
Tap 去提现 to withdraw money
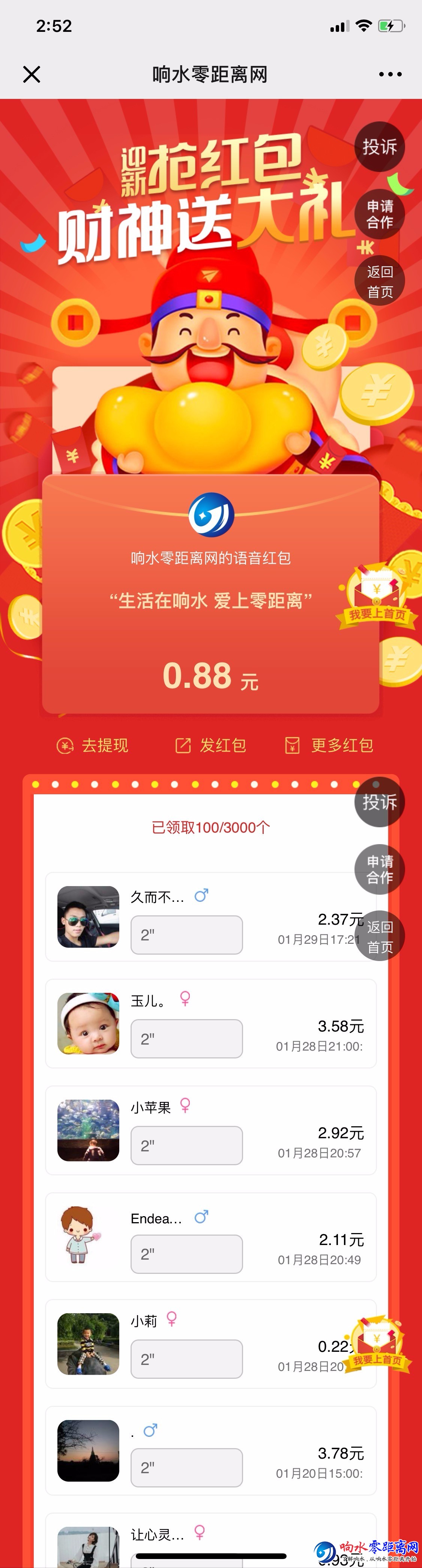[x=93, y=745]
